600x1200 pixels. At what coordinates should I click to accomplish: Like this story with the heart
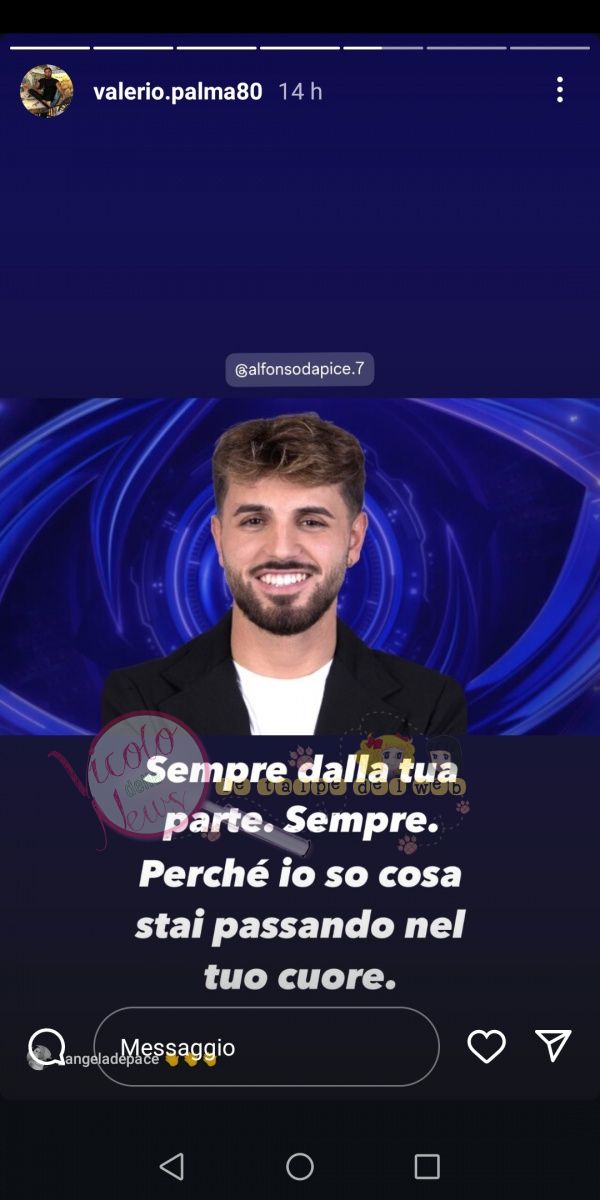tap(487, 1046)
